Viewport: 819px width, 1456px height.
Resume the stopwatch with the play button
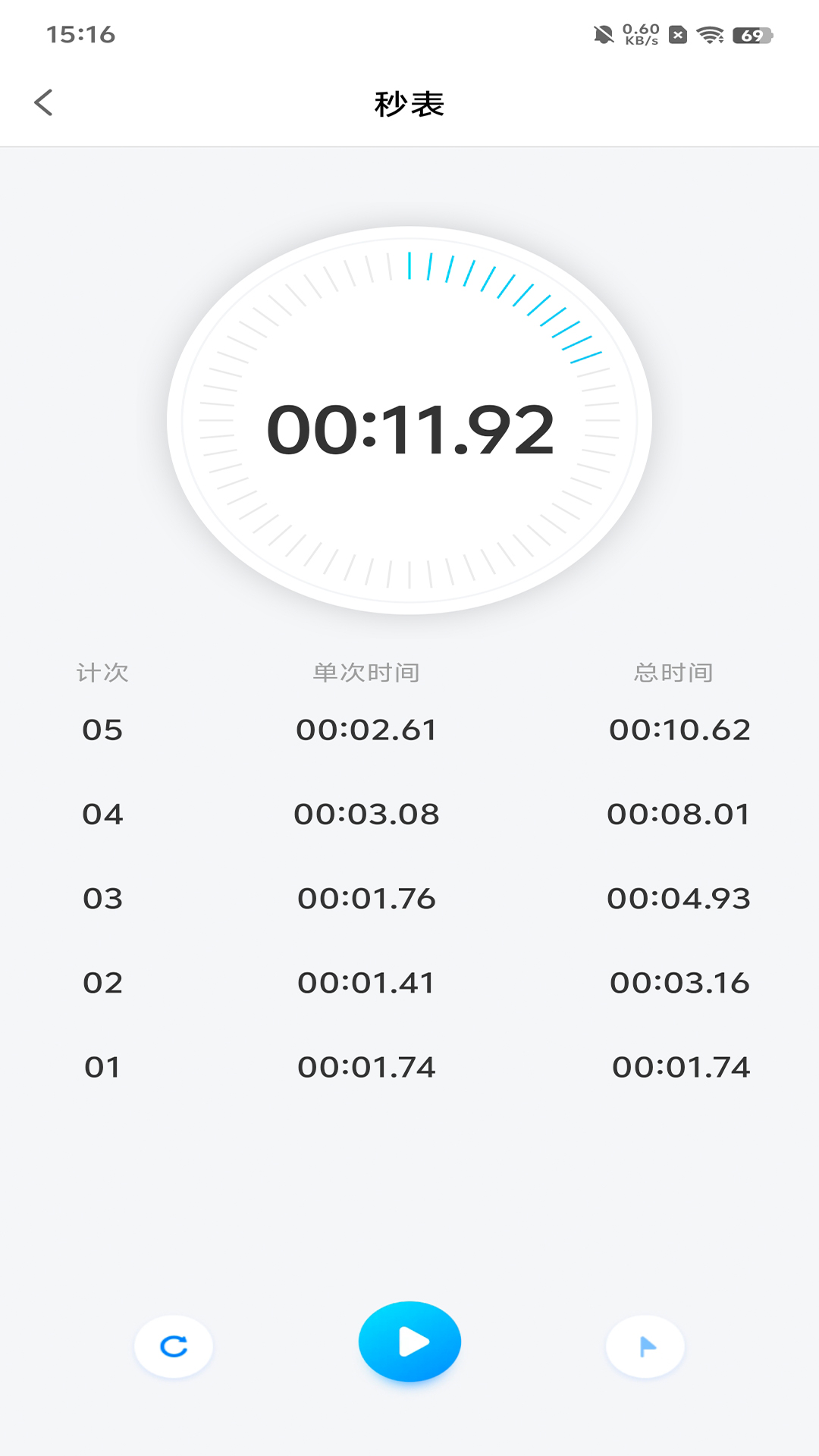pyautogui.click(x=409, y=1341)
